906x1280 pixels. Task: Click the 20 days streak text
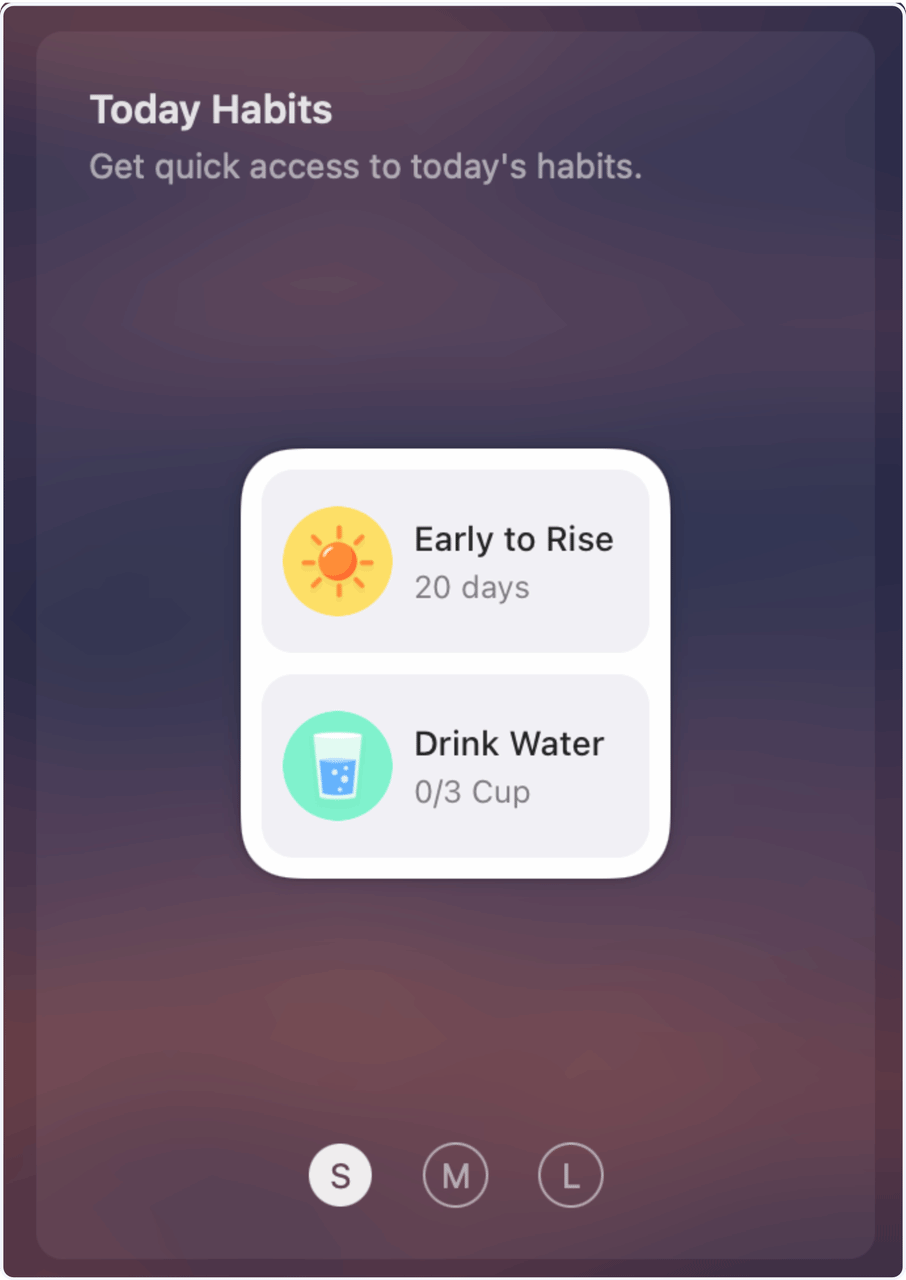click(471, 588)
